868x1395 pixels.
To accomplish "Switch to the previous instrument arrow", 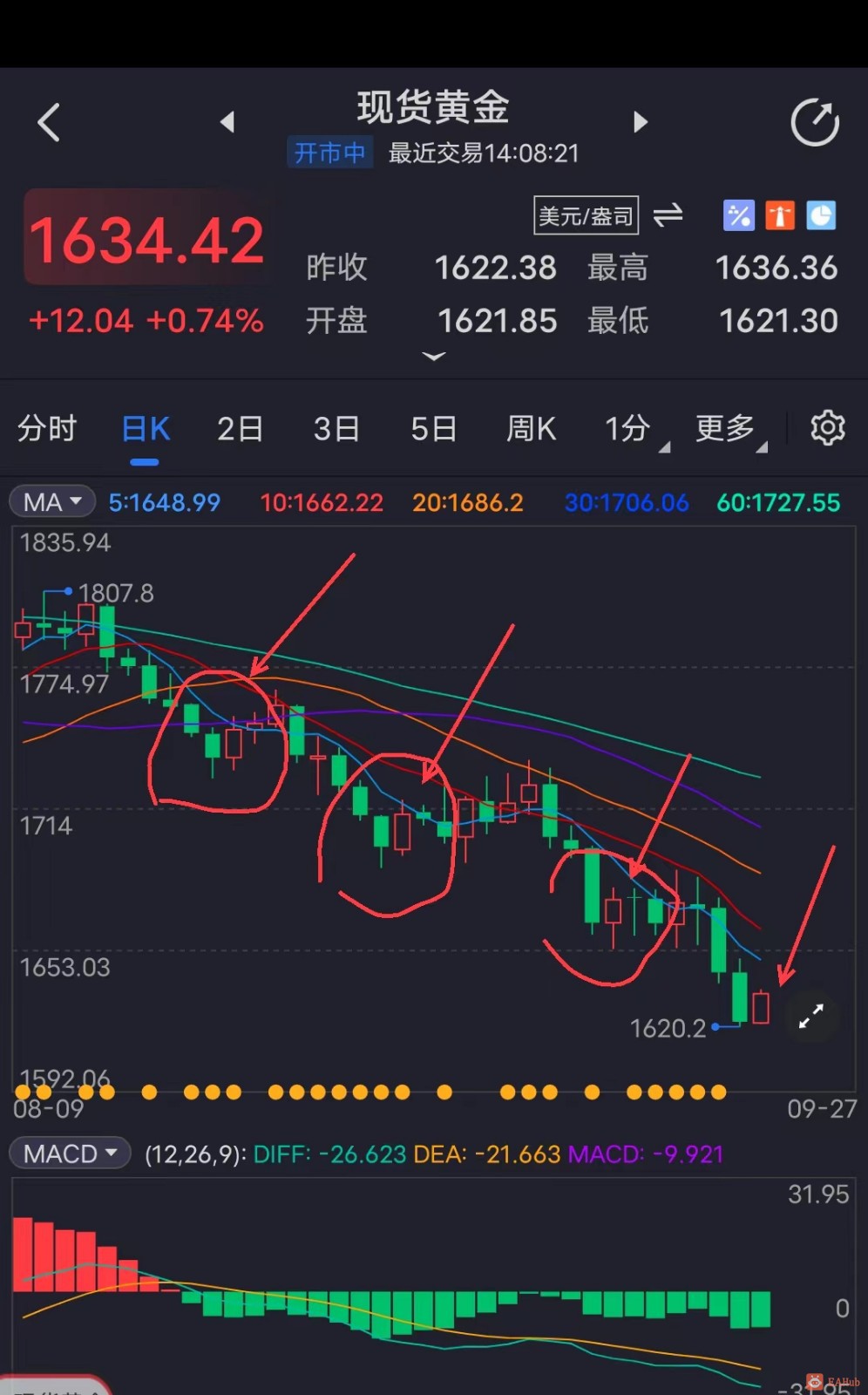I will (227, 122).
